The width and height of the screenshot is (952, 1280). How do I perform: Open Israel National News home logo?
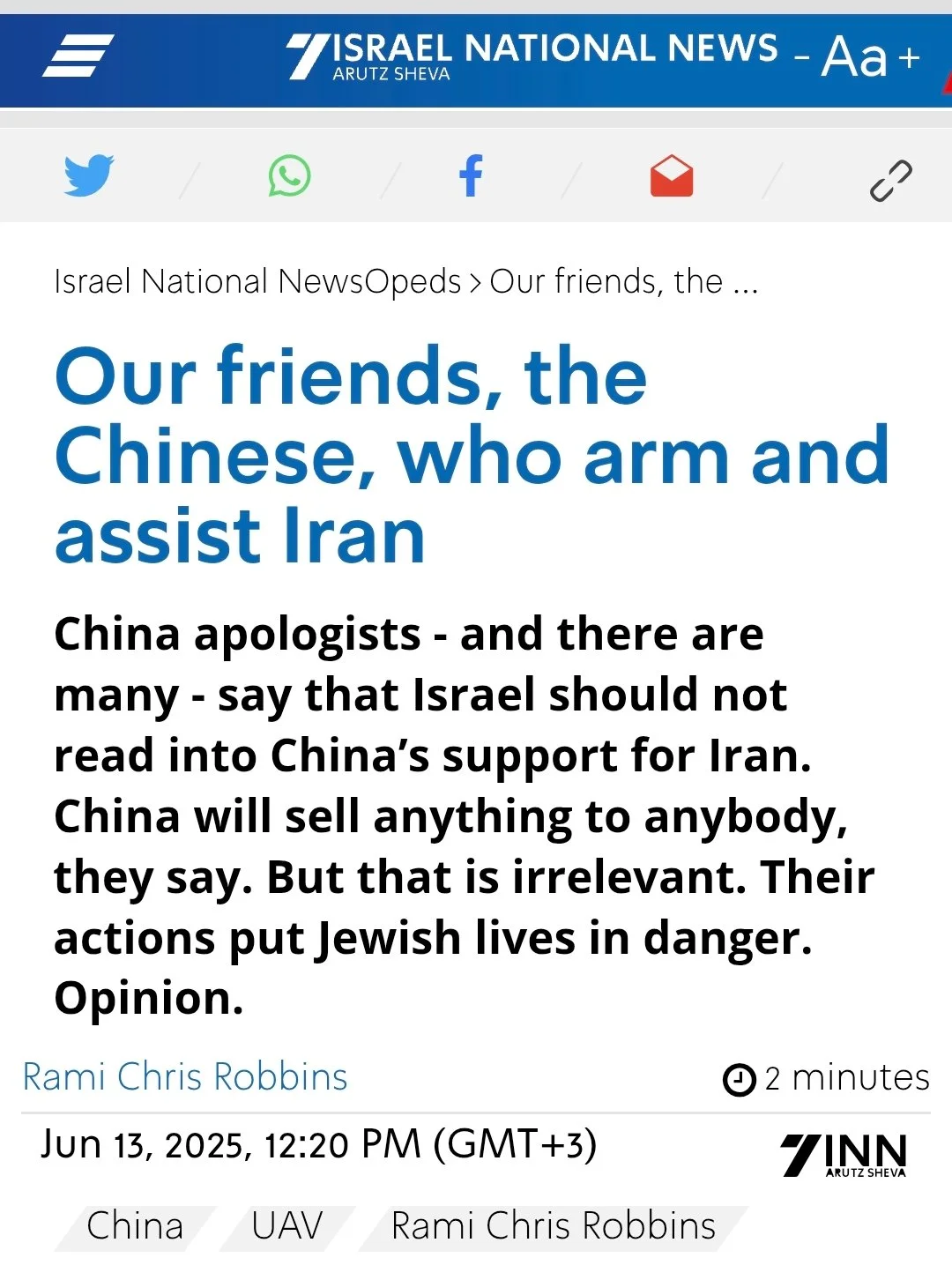point(532,55)
